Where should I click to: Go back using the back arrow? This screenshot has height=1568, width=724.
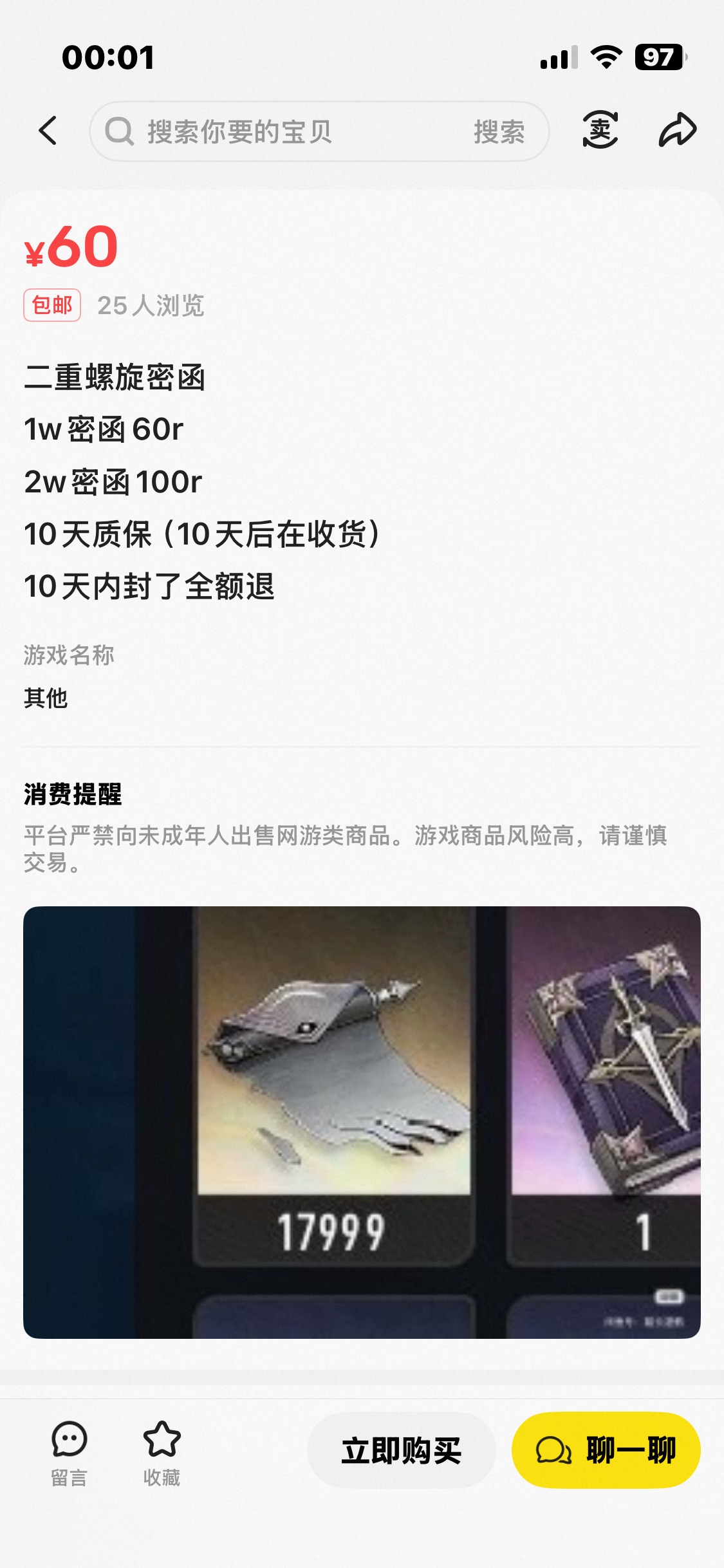[48, 131]
